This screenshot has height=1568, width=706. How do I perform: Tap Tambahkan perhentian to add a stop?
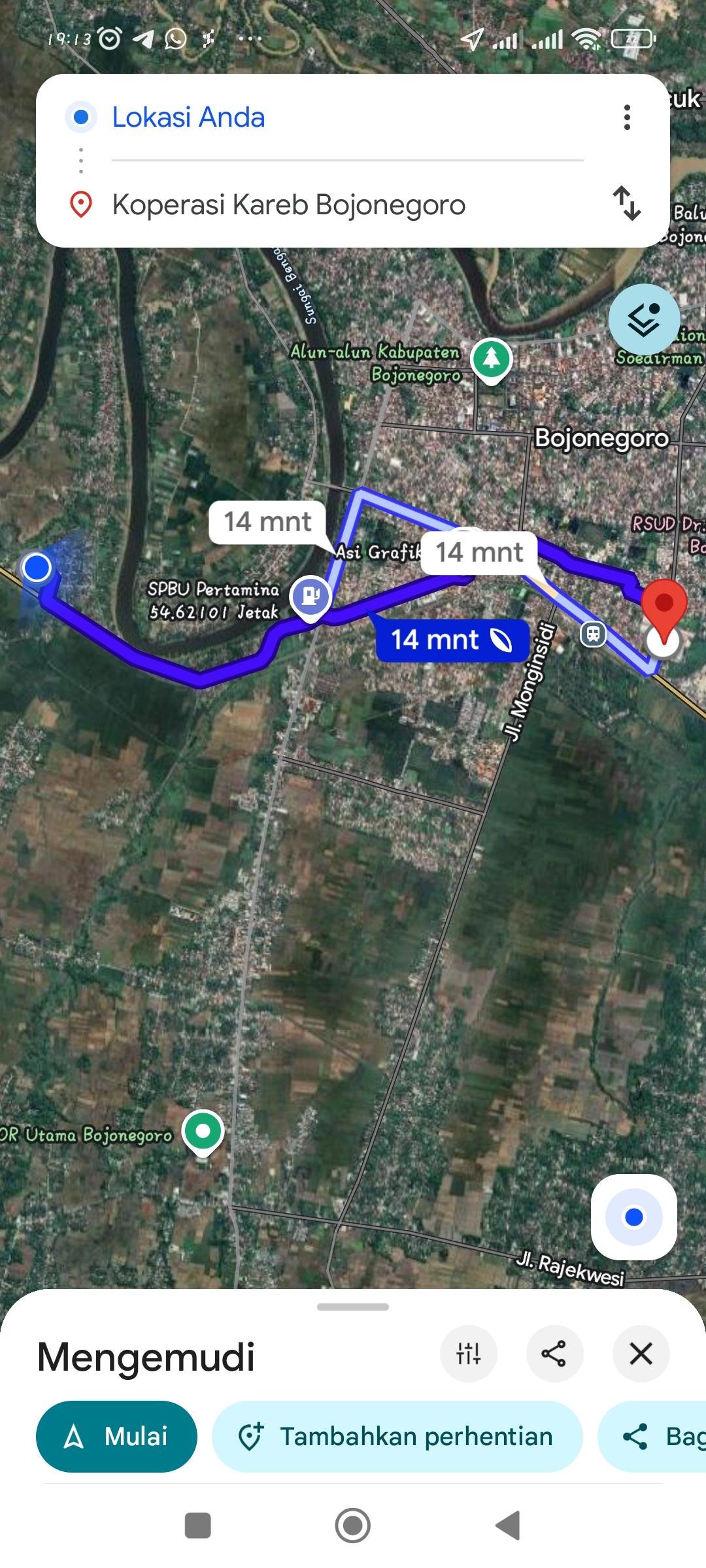point(397,1437)
